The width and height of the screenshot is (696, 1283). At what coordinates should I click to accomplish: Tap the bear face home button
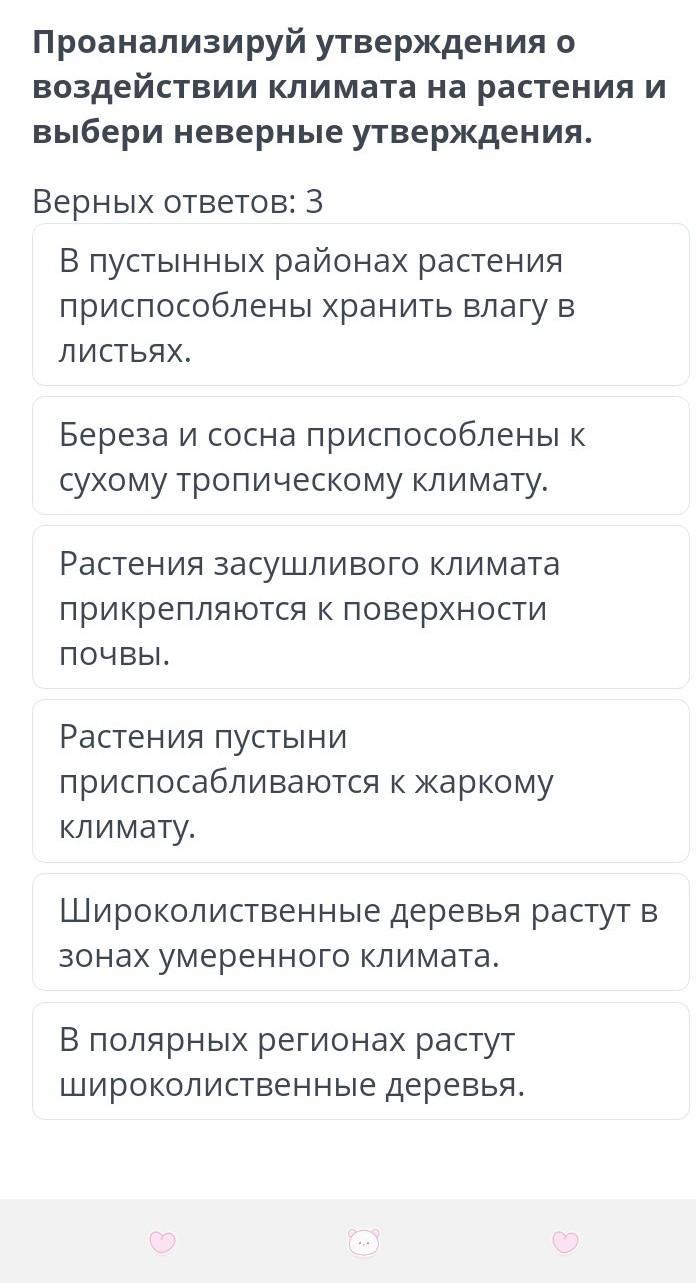[x=364, y=1242]
